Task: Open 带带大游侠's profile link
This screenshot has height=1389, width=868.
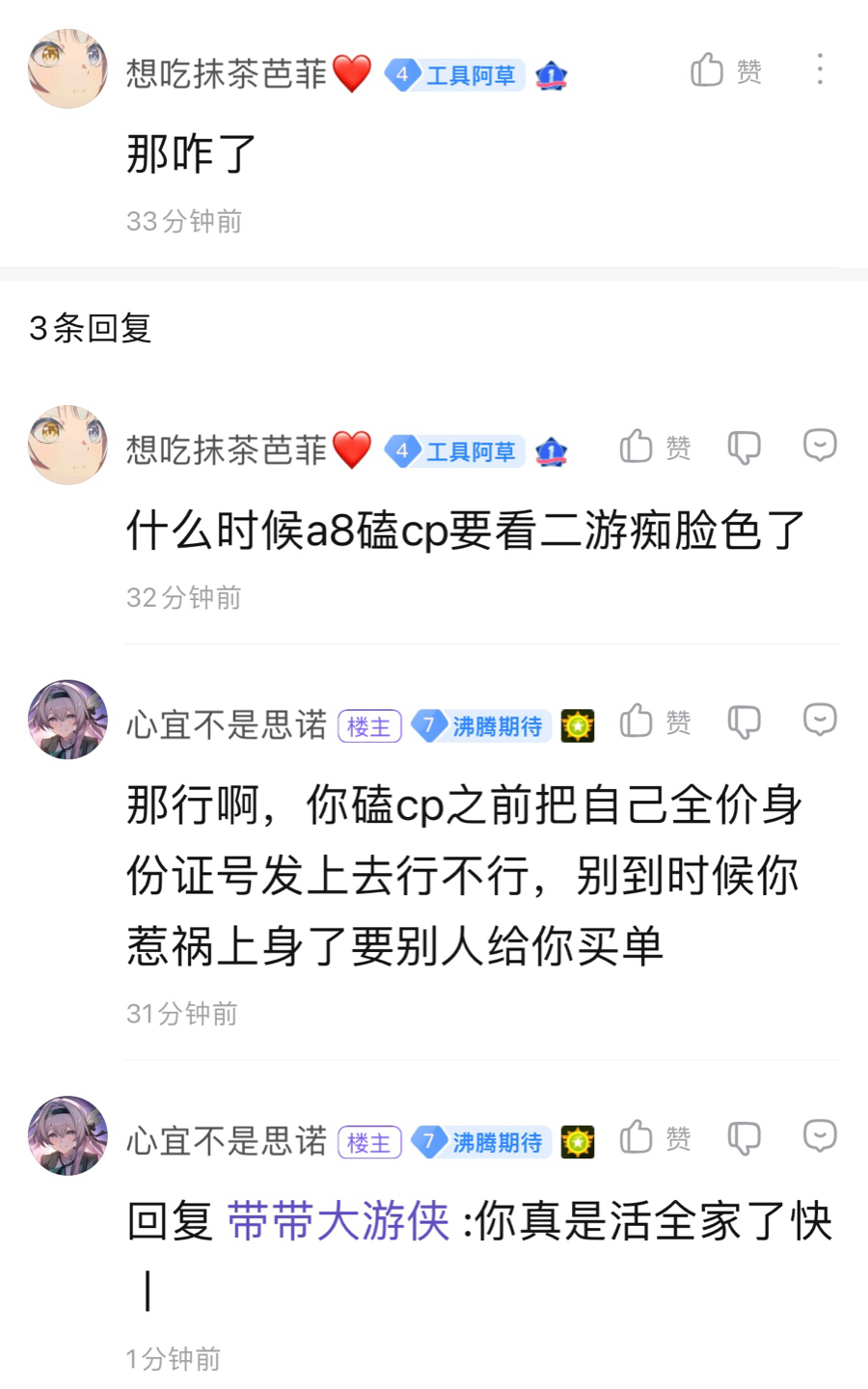Action: [339, 1221]
